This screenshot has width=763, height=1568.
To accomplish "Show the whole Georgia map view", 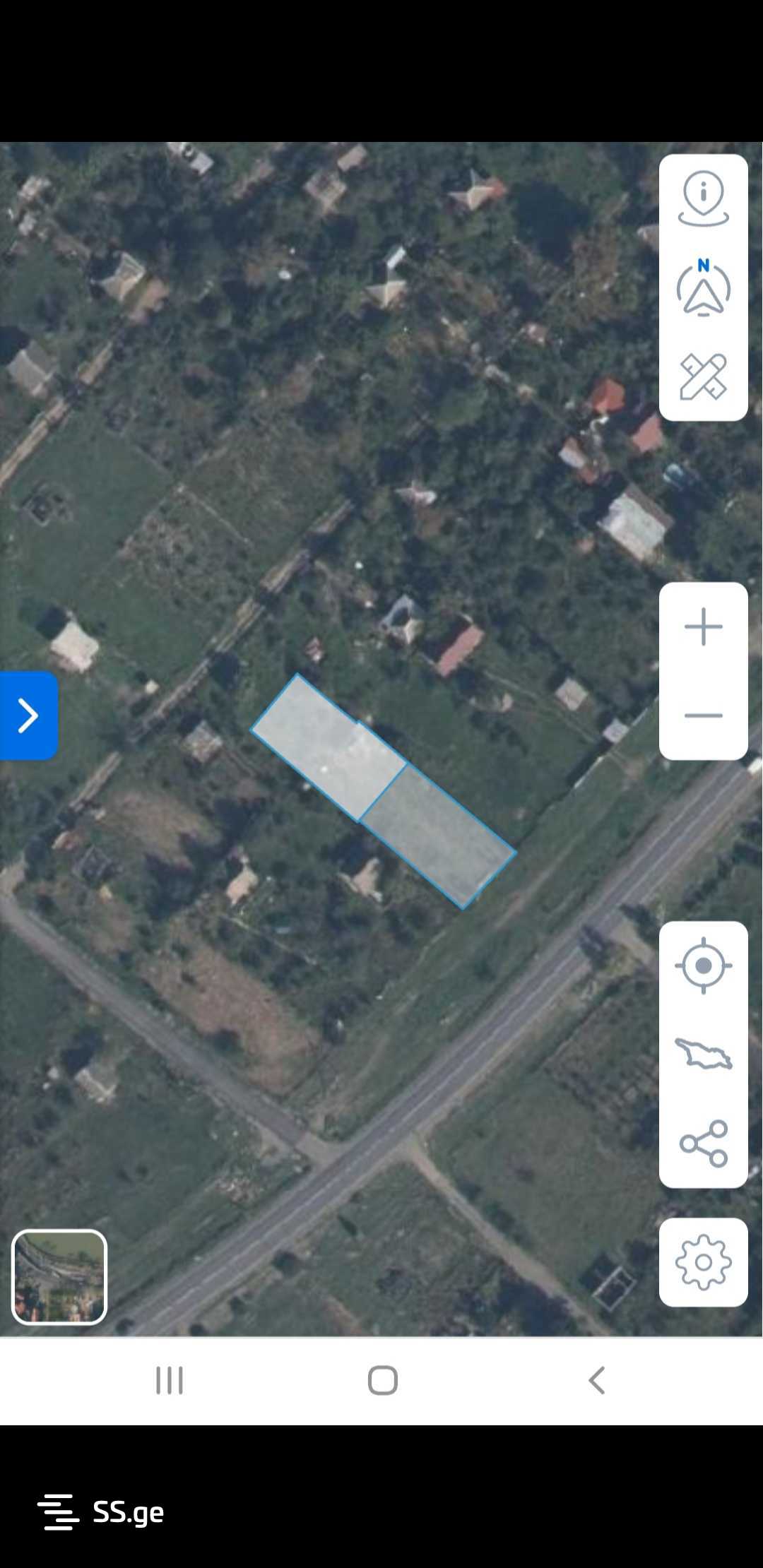I will (703, 1054).
